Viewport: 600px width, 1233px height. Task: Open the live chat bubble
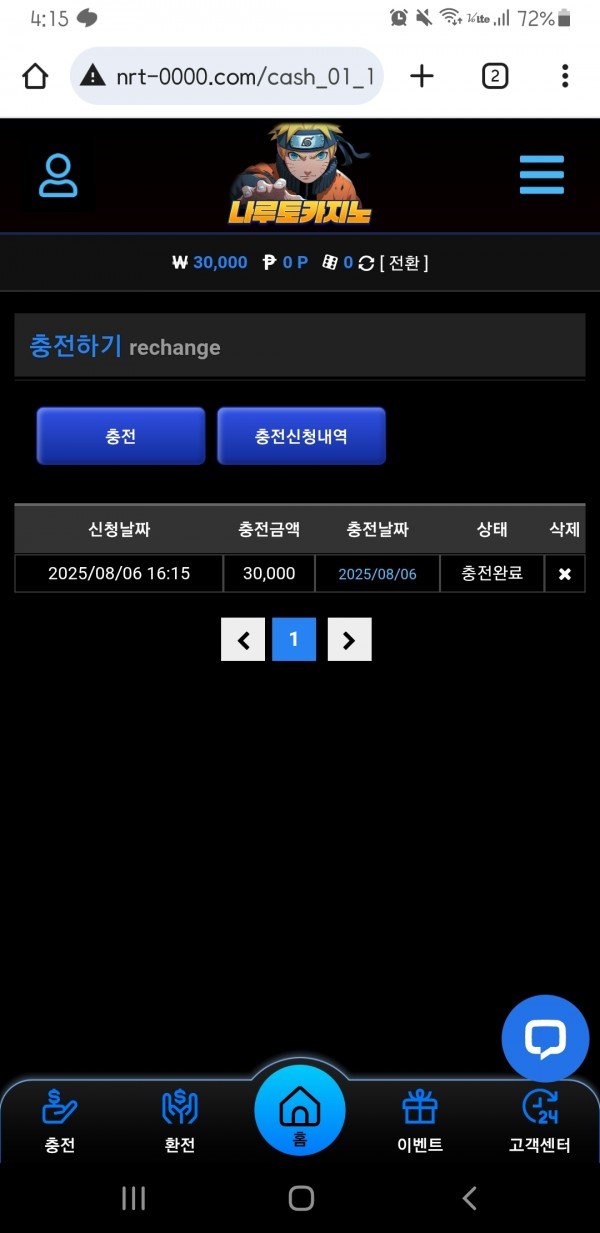tap(545, 1038)
